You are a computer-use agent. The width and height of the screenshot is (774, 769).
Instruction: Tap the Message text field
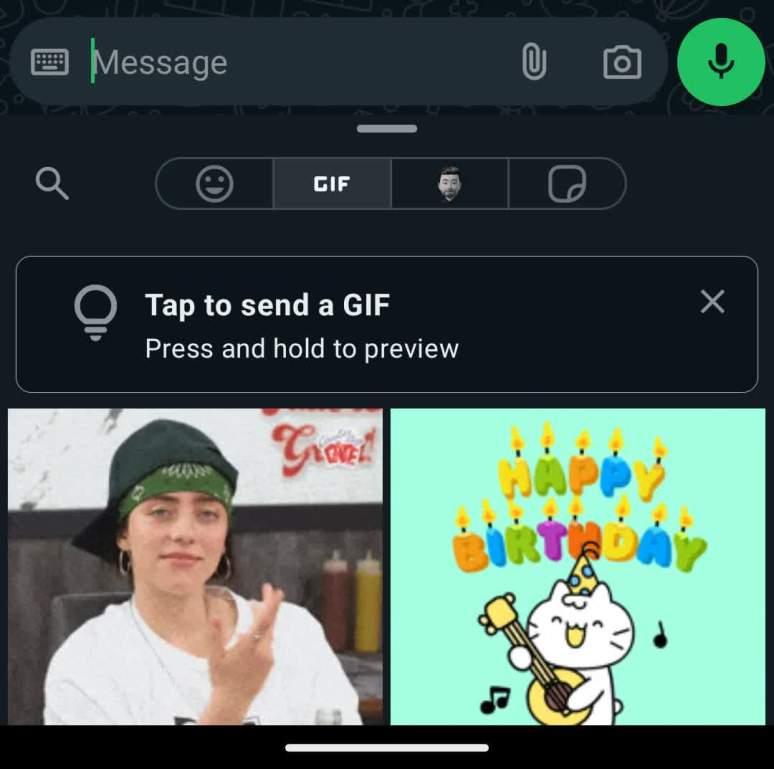pos(300,63)
